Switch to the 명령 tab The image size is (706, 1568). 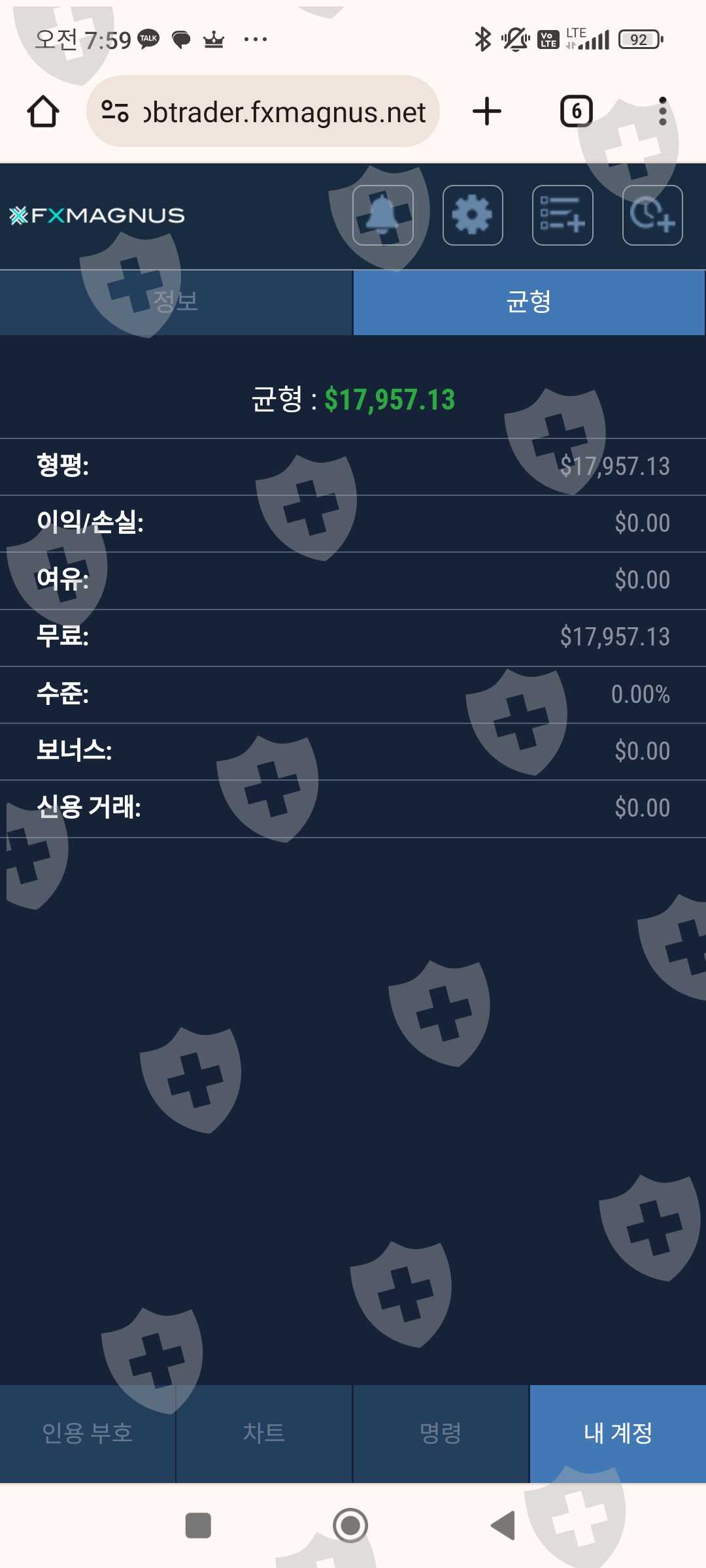[x=441, y=1433]
